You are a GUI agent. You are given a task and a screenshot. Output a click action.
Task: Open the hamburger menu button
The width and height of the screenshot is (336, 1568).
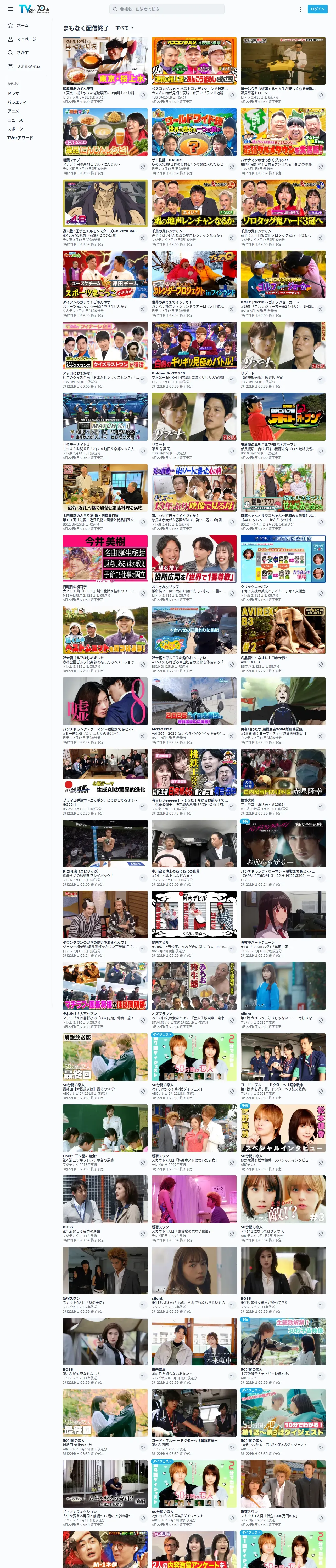10,9
